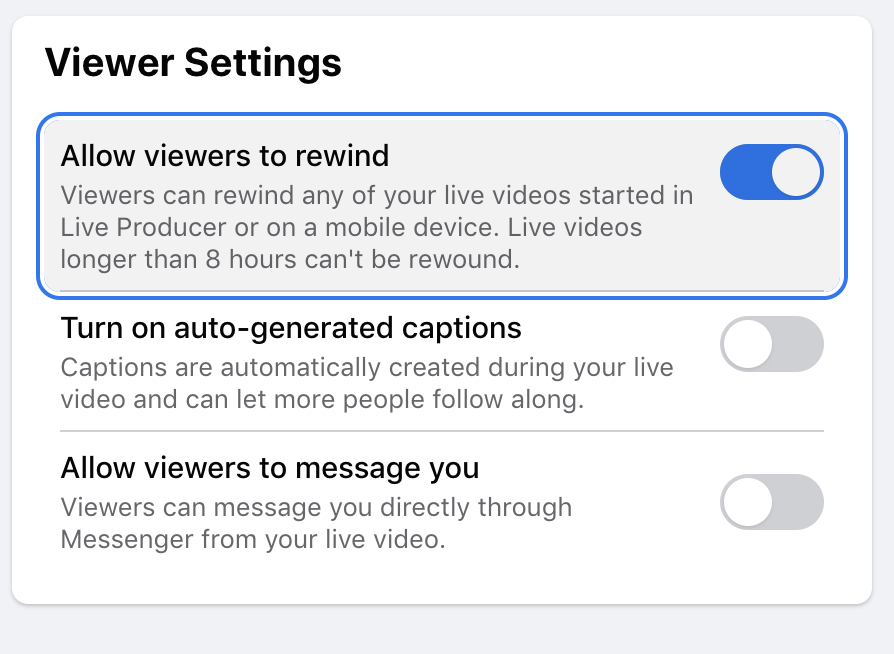This screenshot has width=894, height=654.
Task: Toggle on Allow viewers to message you
Action: [x=771, y=501]
